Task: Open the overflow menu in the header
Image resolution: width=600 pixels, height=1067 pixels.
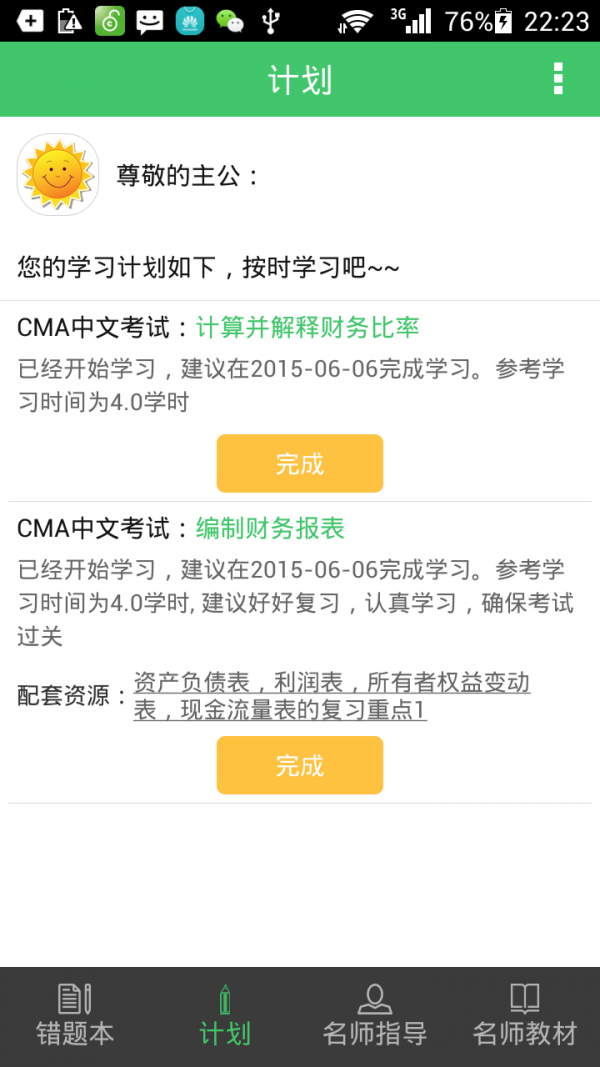Action: (x=558, y=79)
